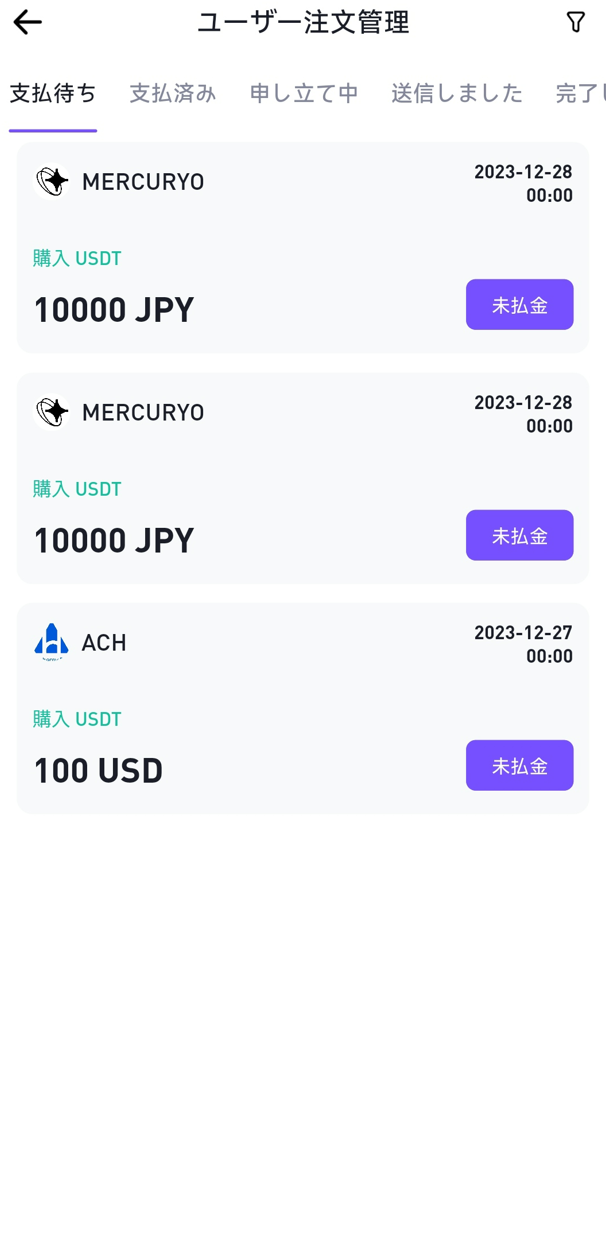
Task: Go back using the arrow icon
Action: [27, 22]
